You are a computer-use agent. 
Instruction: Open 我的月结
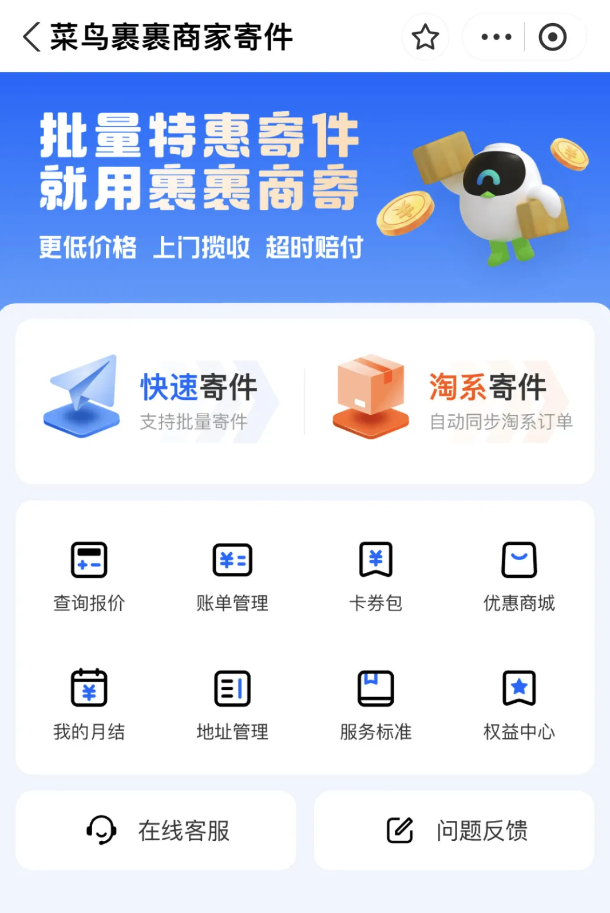click(x=89, y=705)
